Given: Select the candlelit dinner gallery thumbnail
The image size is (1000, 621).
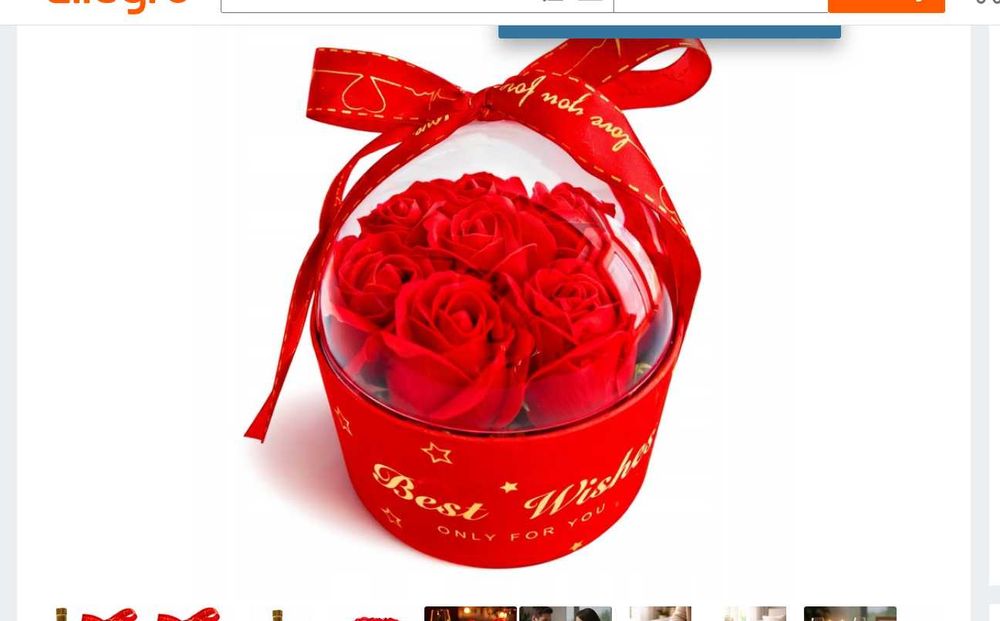Looking at the screenshot, I should (x=470, y=613).
